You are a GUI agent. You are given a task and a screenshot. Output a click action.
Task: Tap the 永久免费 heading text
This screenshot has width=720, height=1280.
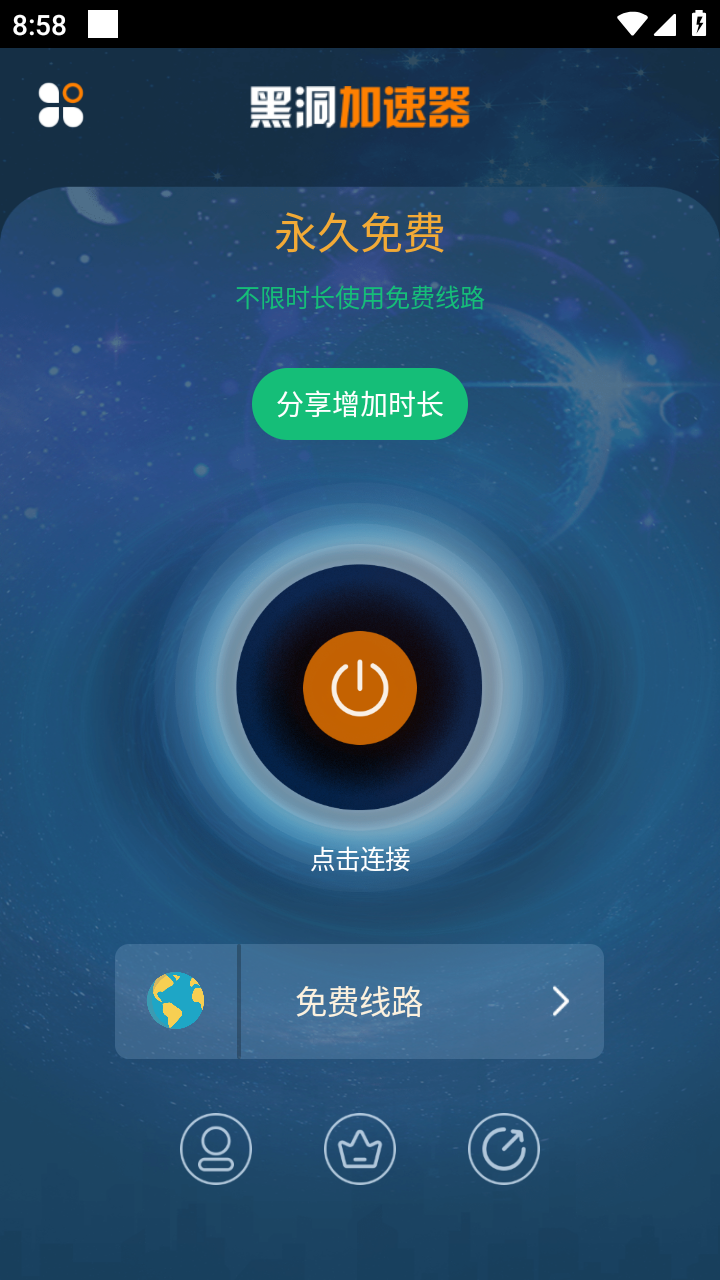(x=360, y=234)
